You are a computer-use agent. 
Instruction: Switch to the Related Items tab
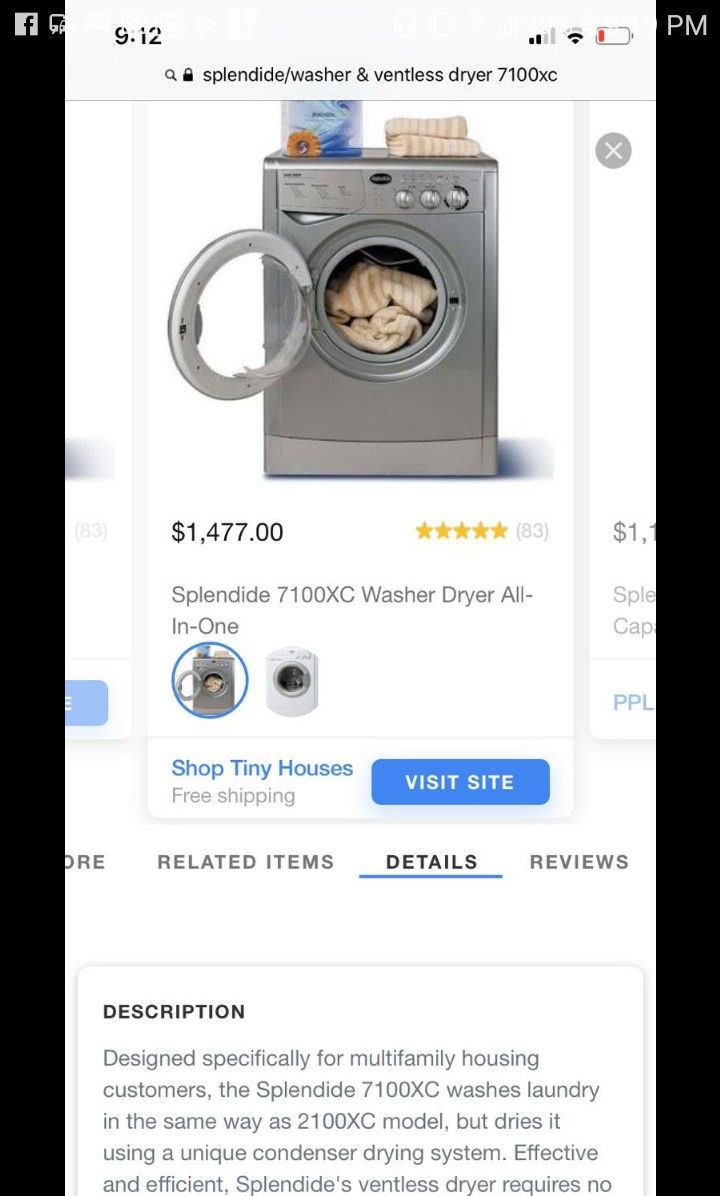click(245, 862)
